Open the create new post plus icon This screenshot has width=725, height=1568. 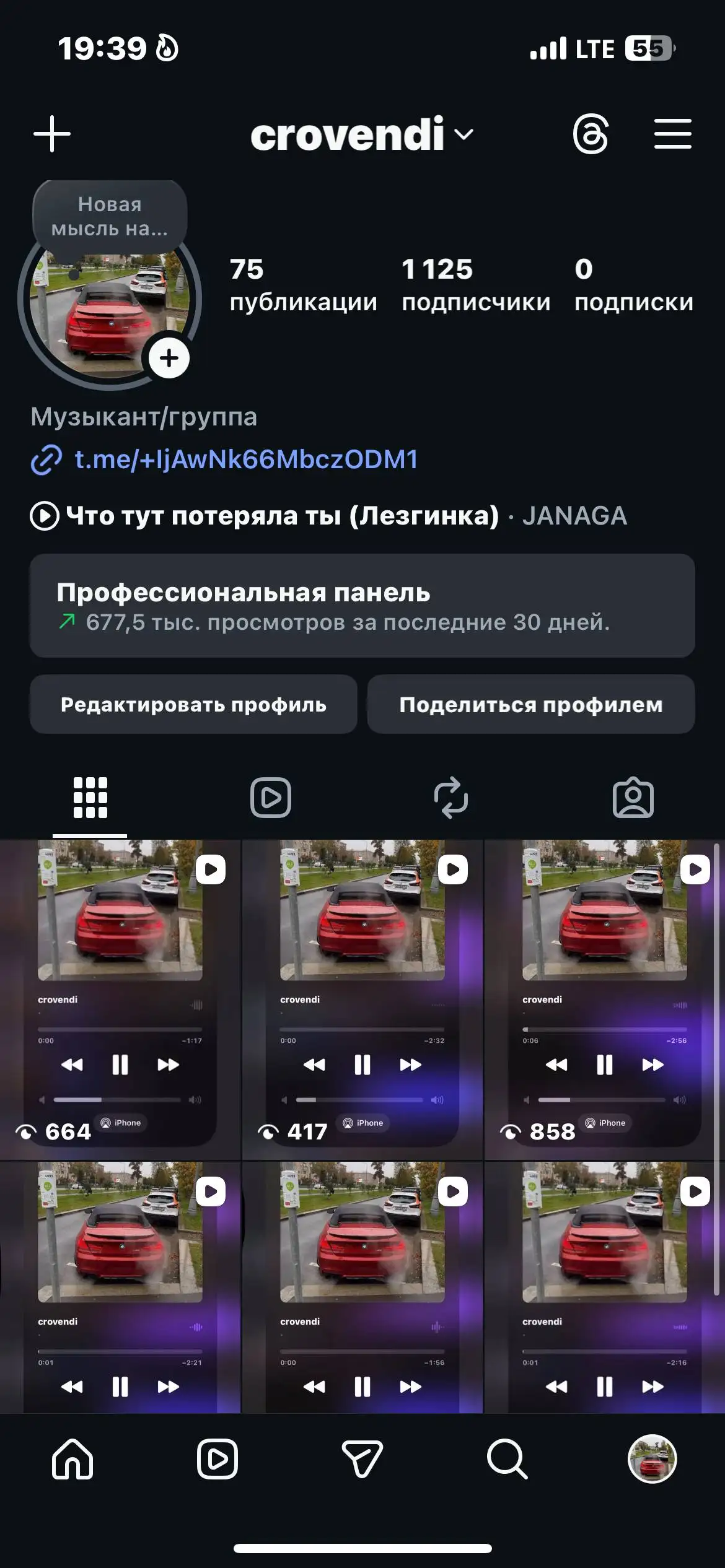click(x=51, y=134)
